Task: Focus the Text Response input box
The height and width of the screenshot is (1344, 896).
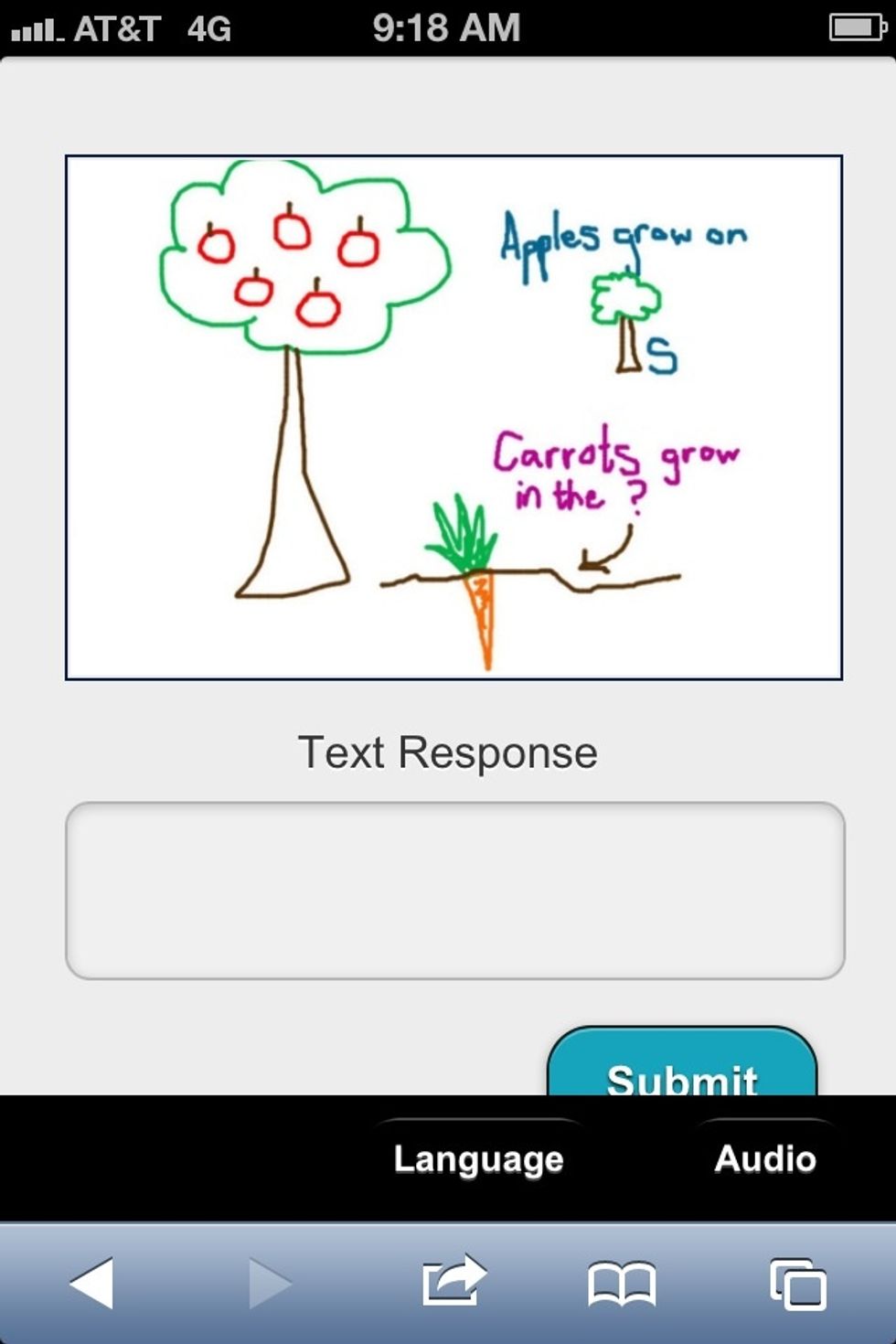Action: pyautogui.click(x=454, y=891)
